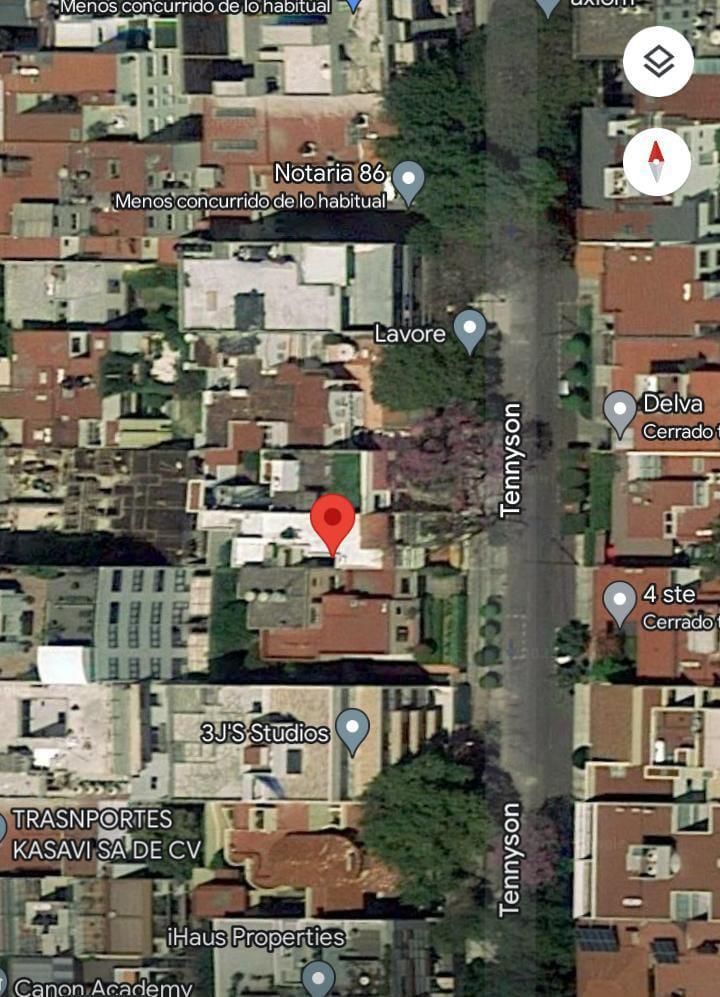Select the Lavore place pin
Image resolution: width=720 pixels, height=997 pixels.
(x=470, y=330)
